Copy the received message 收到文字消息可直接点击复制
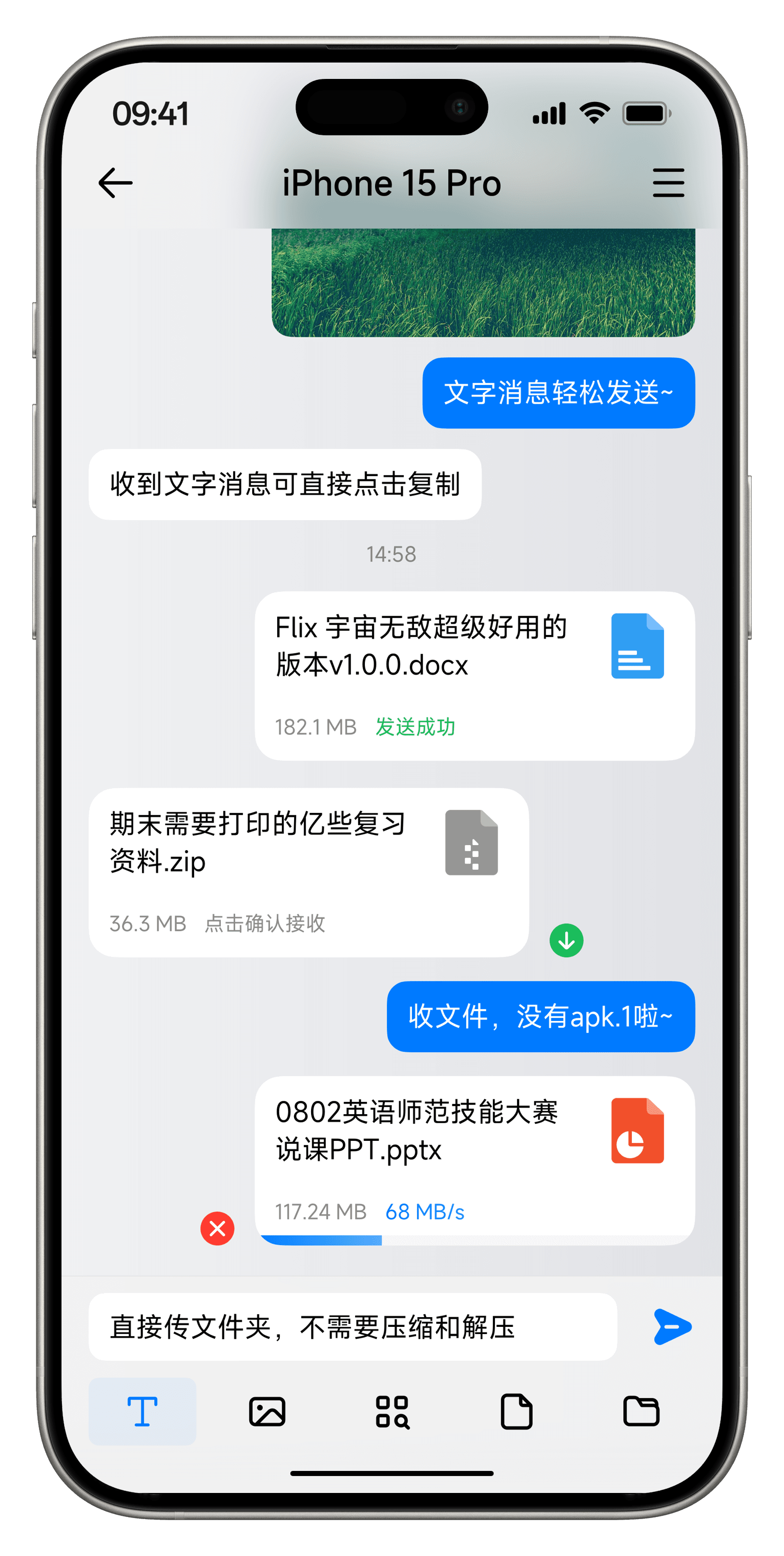 [x=284, y=484]
